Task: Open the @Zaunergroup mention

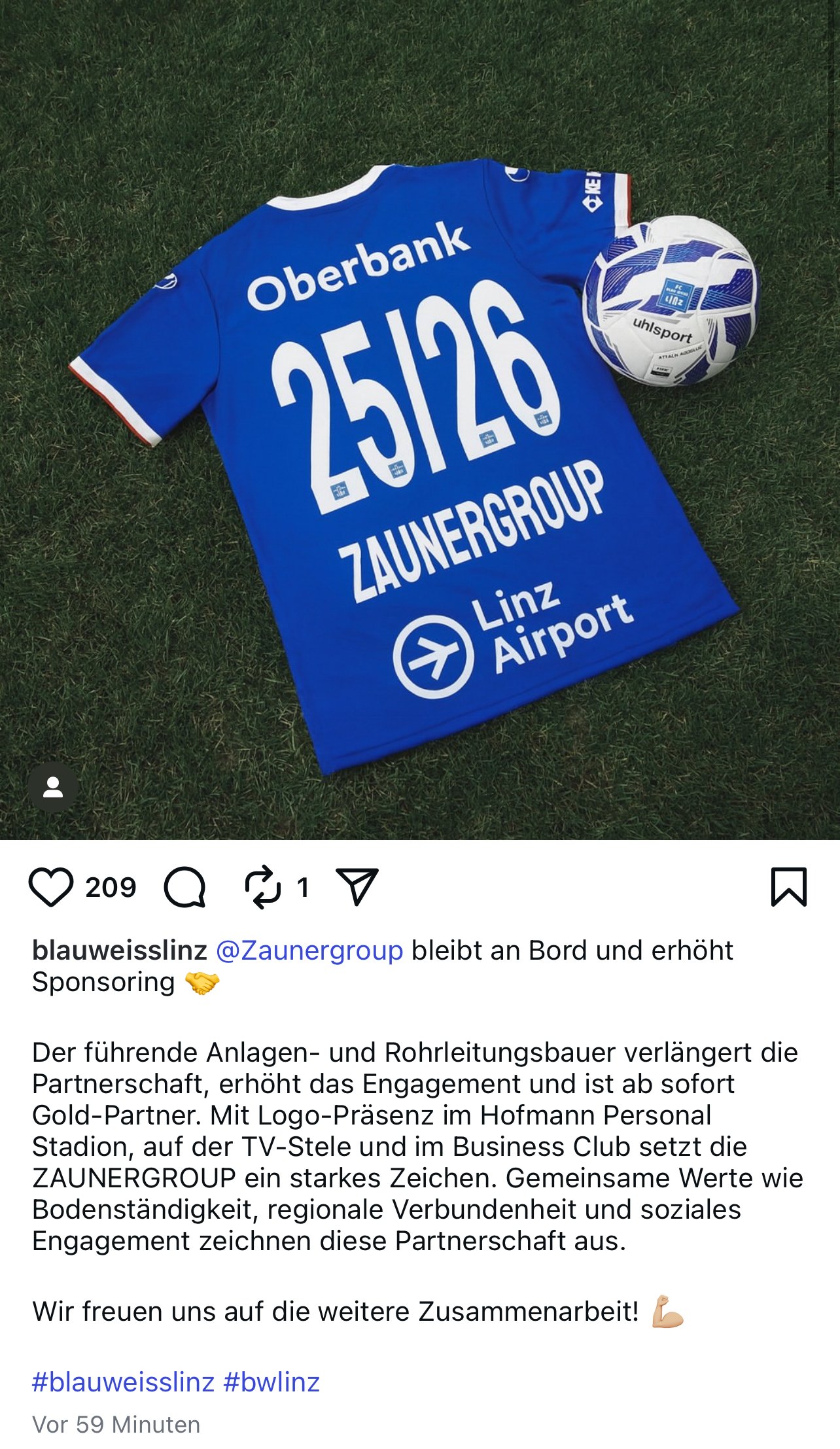Action: click(x=309, y=951)
